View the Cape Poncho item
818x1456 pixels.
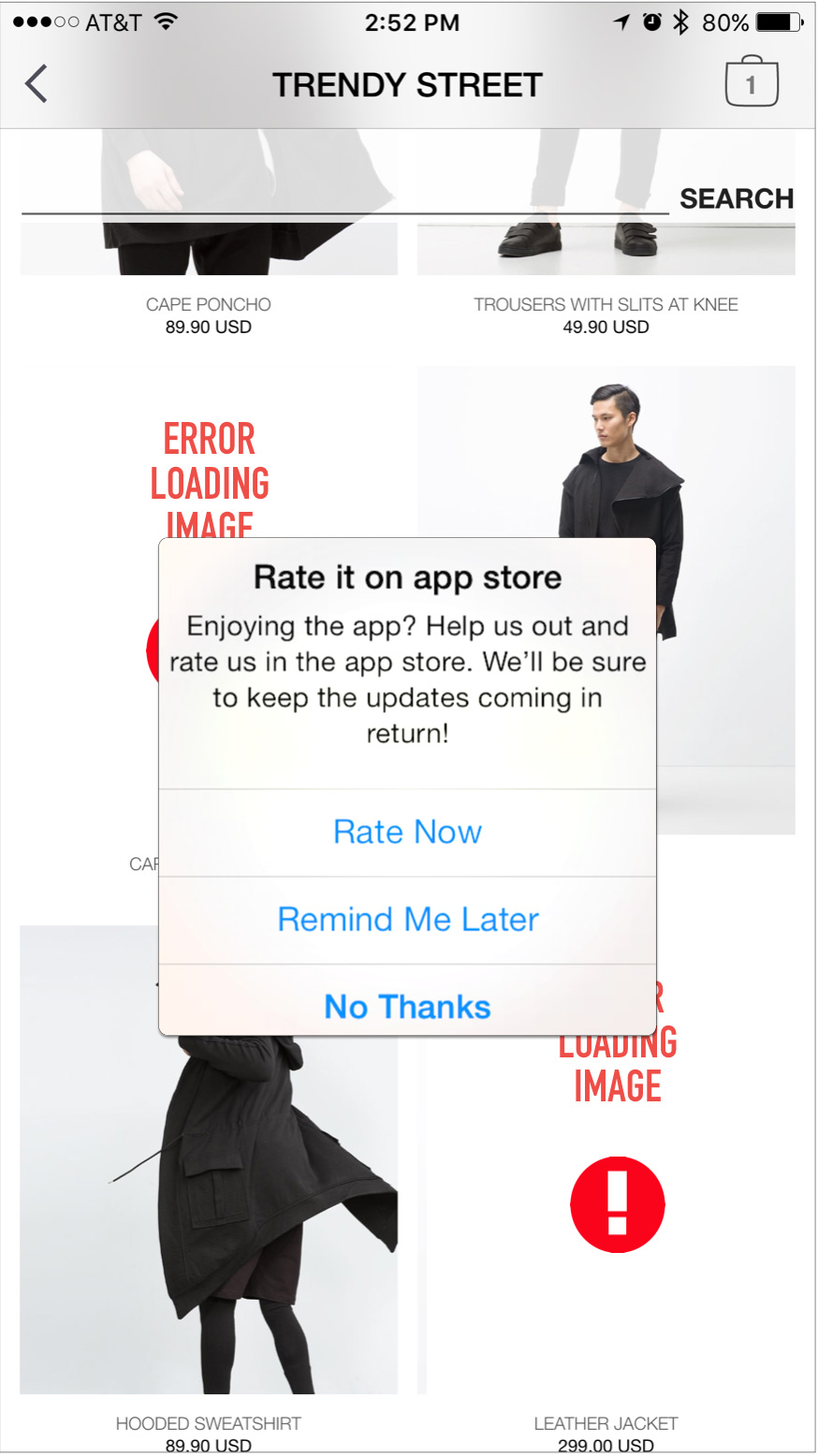click(208, 303)
